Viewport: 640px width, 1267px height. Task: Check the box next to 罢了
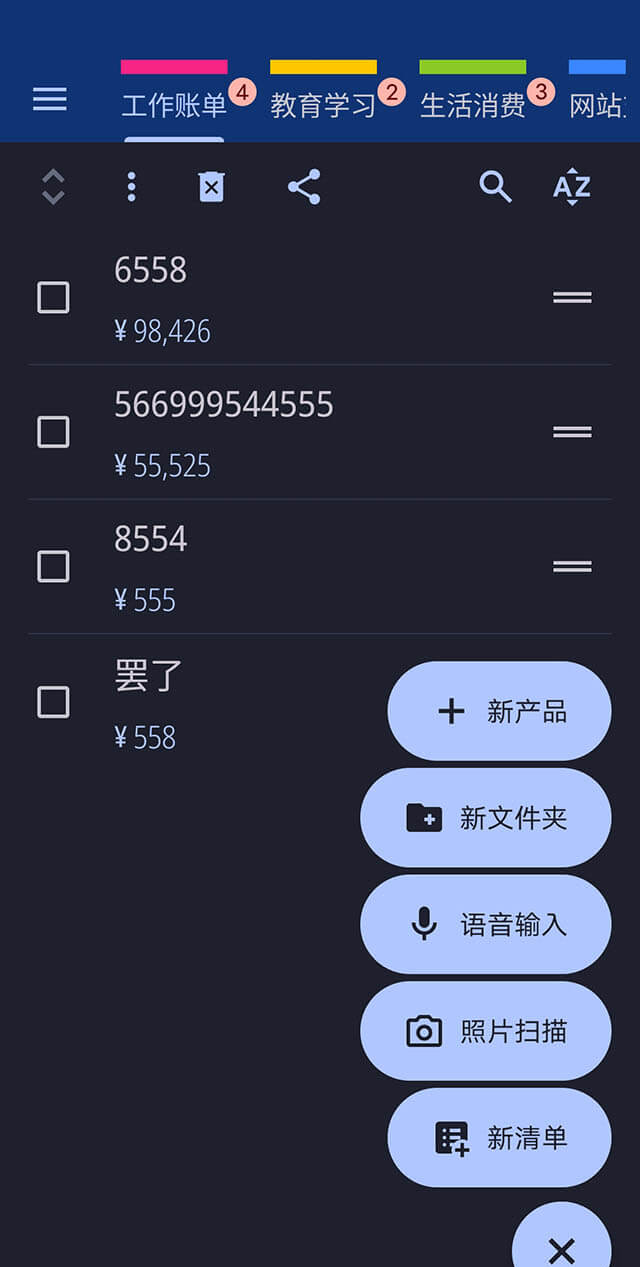coord(53,702)
